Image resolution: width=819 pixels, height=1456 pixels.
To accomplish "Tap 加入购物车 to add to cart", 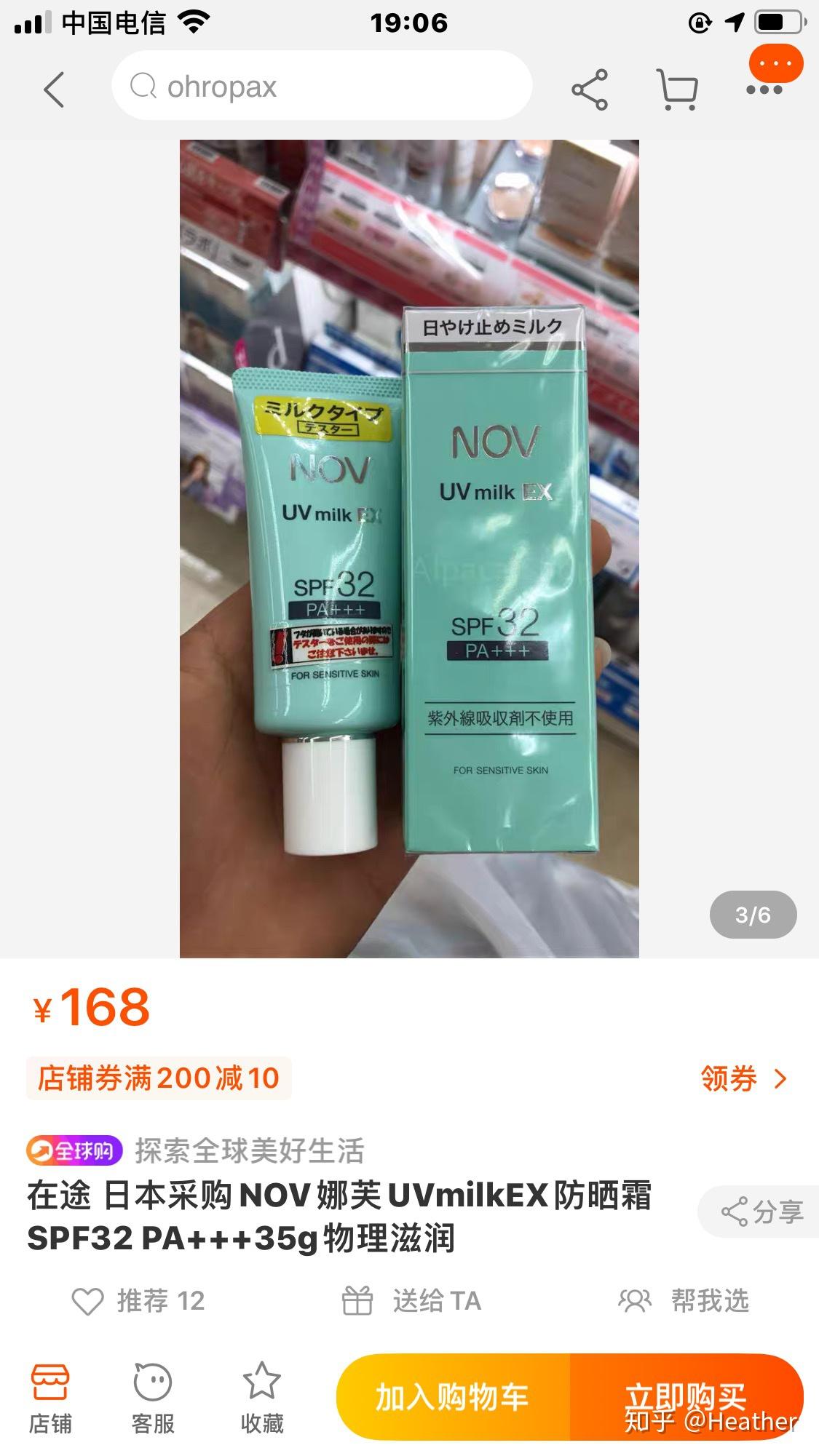I will click(x=453, y=1398).
